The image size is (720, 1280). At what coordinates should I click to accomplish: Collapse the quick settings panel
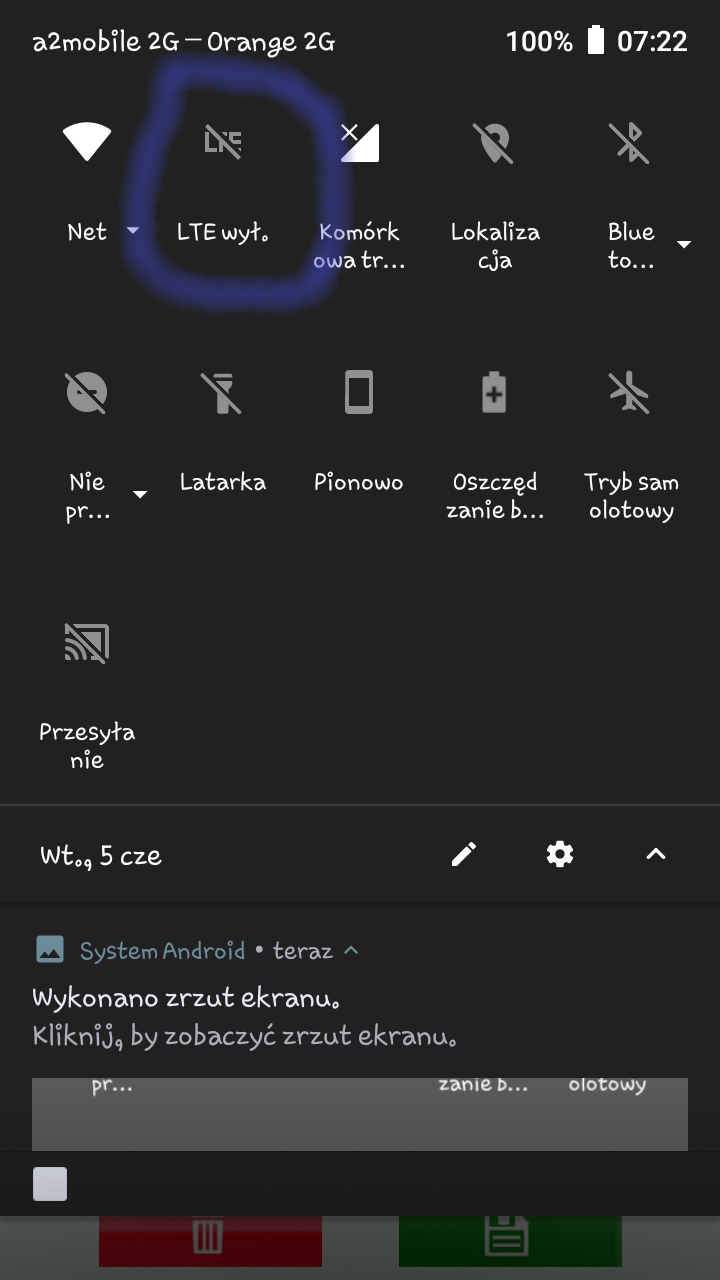tap(656, 854)
